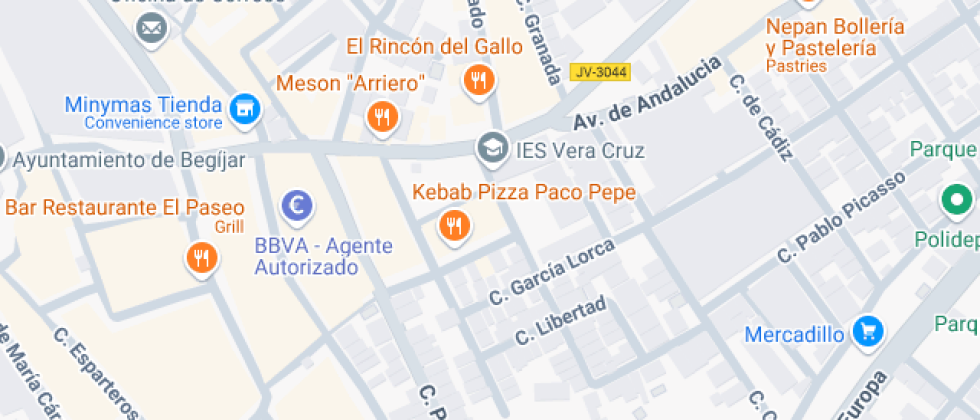The height and width of the screenshot is (420, 980).
Task: Open the El Rincón del Gallo restaurant pin
Action: point(479,81)
